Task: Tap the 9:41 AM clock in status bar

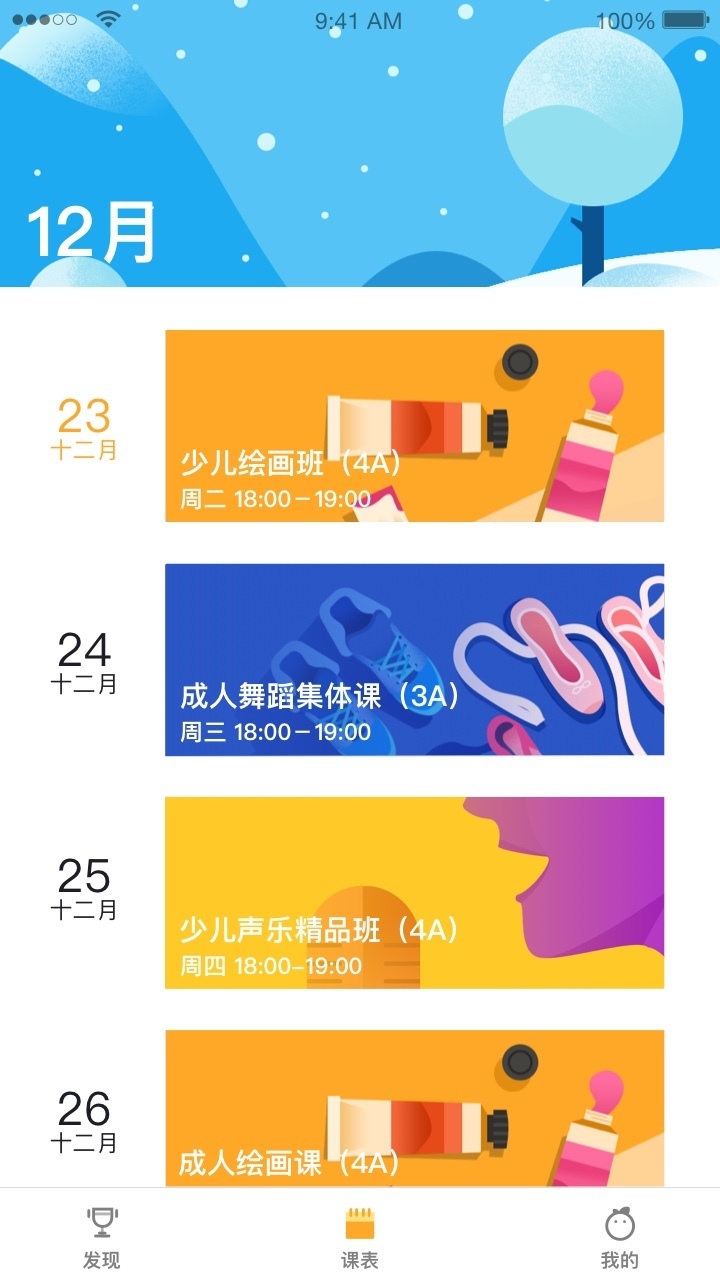Action: click(357, 20)
